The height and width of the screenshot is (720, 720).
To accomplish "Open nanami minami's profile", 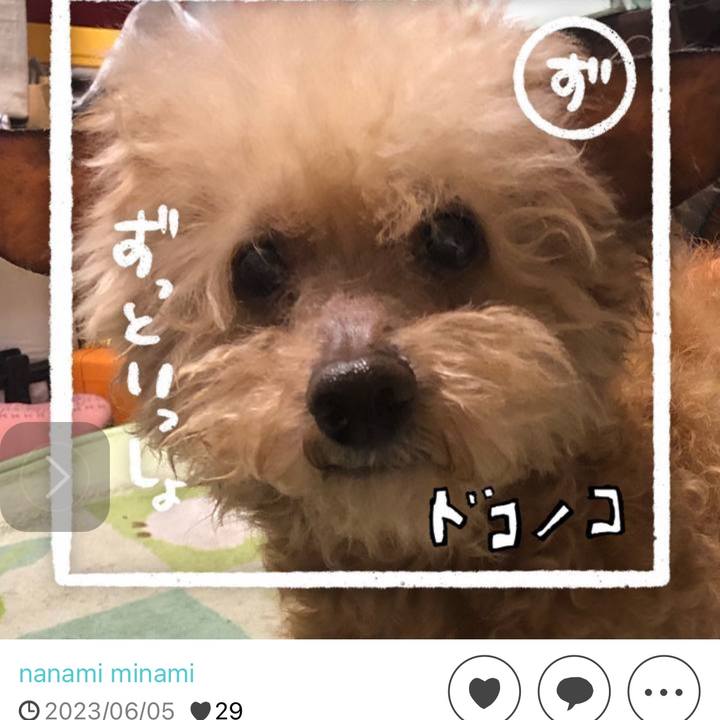I will 106,673.
